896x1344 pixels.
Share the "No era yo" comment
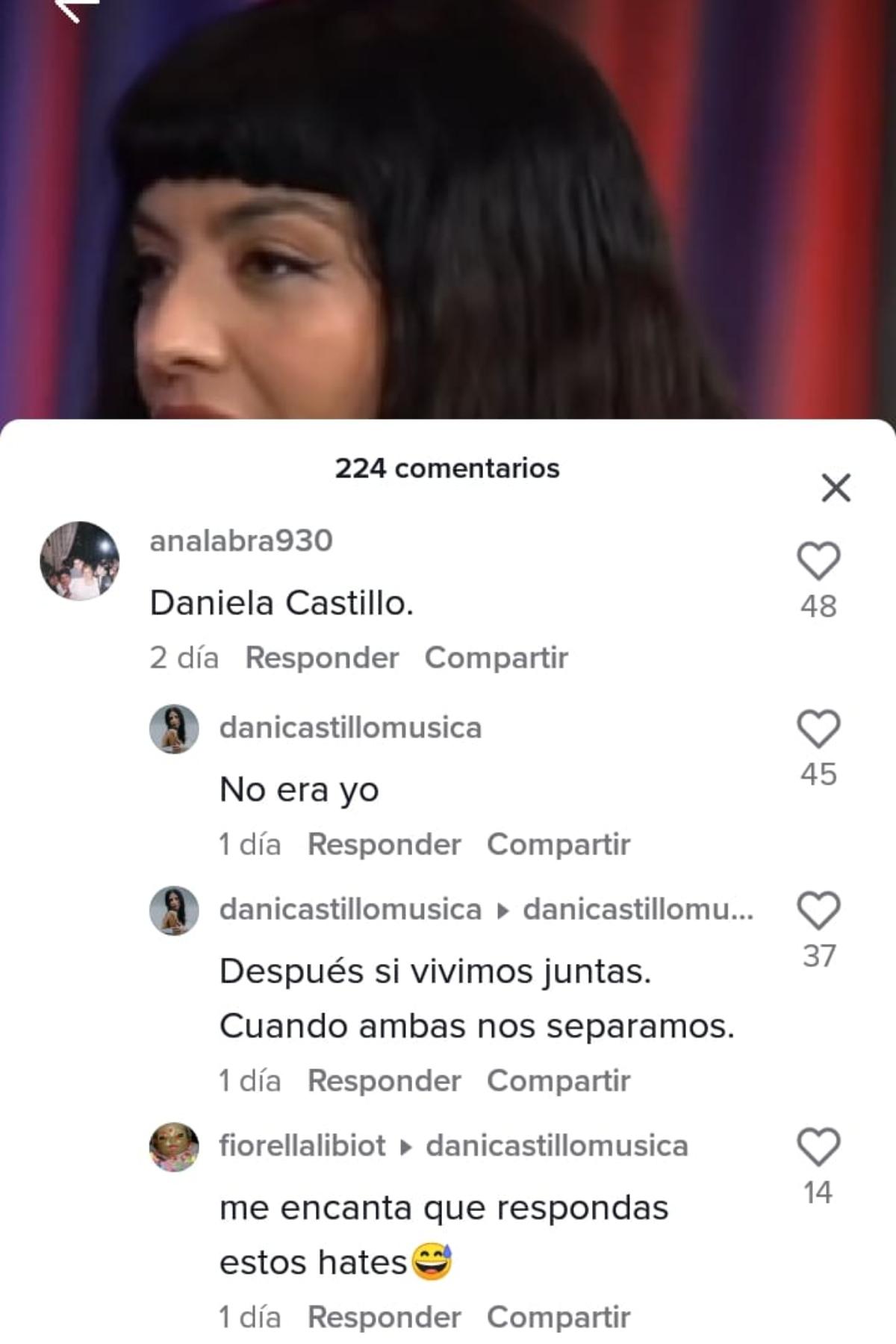click(x=559, y=844)
